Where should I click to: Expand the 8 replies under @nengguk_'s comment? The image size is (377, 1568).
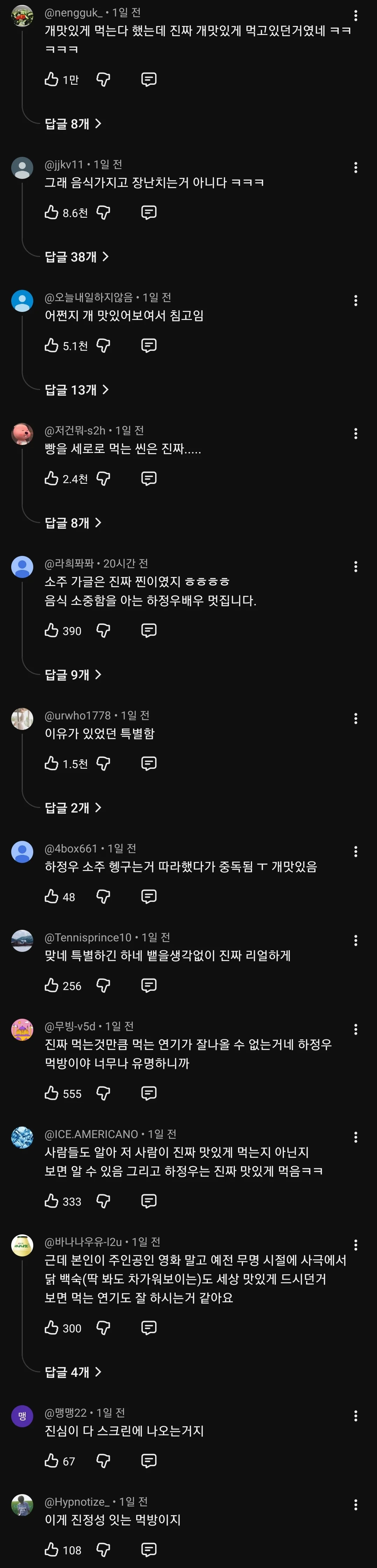click(x=73, y=124)
